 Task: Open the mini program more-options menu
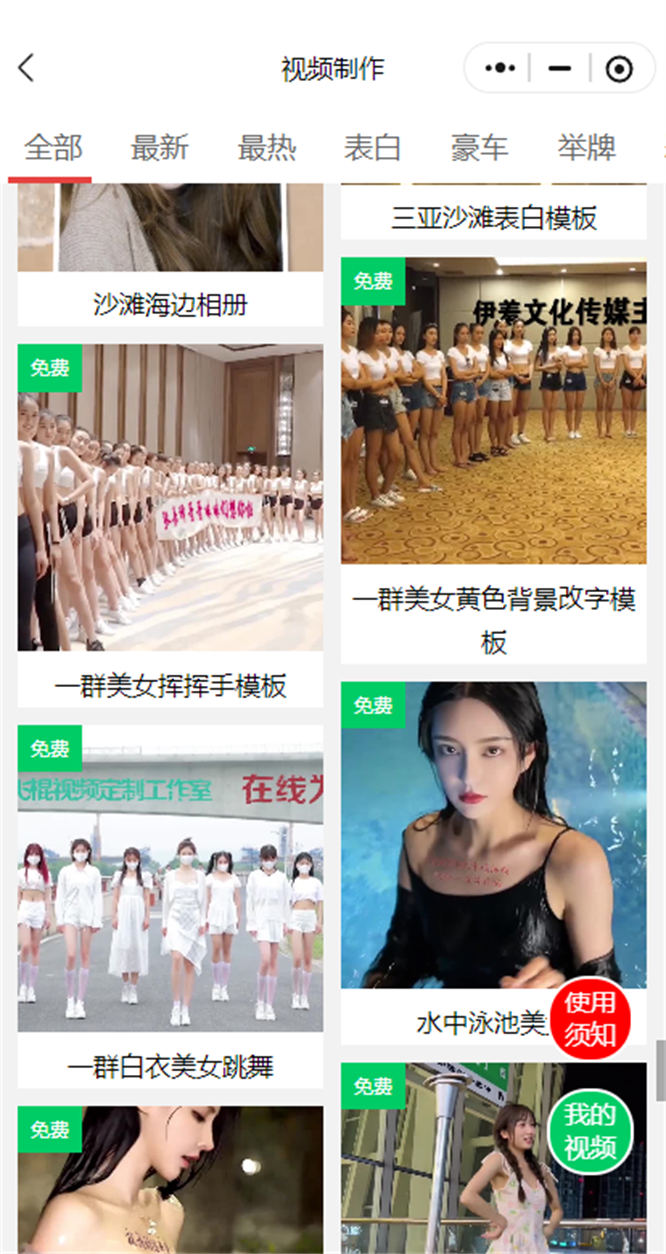tap(500, 68)
